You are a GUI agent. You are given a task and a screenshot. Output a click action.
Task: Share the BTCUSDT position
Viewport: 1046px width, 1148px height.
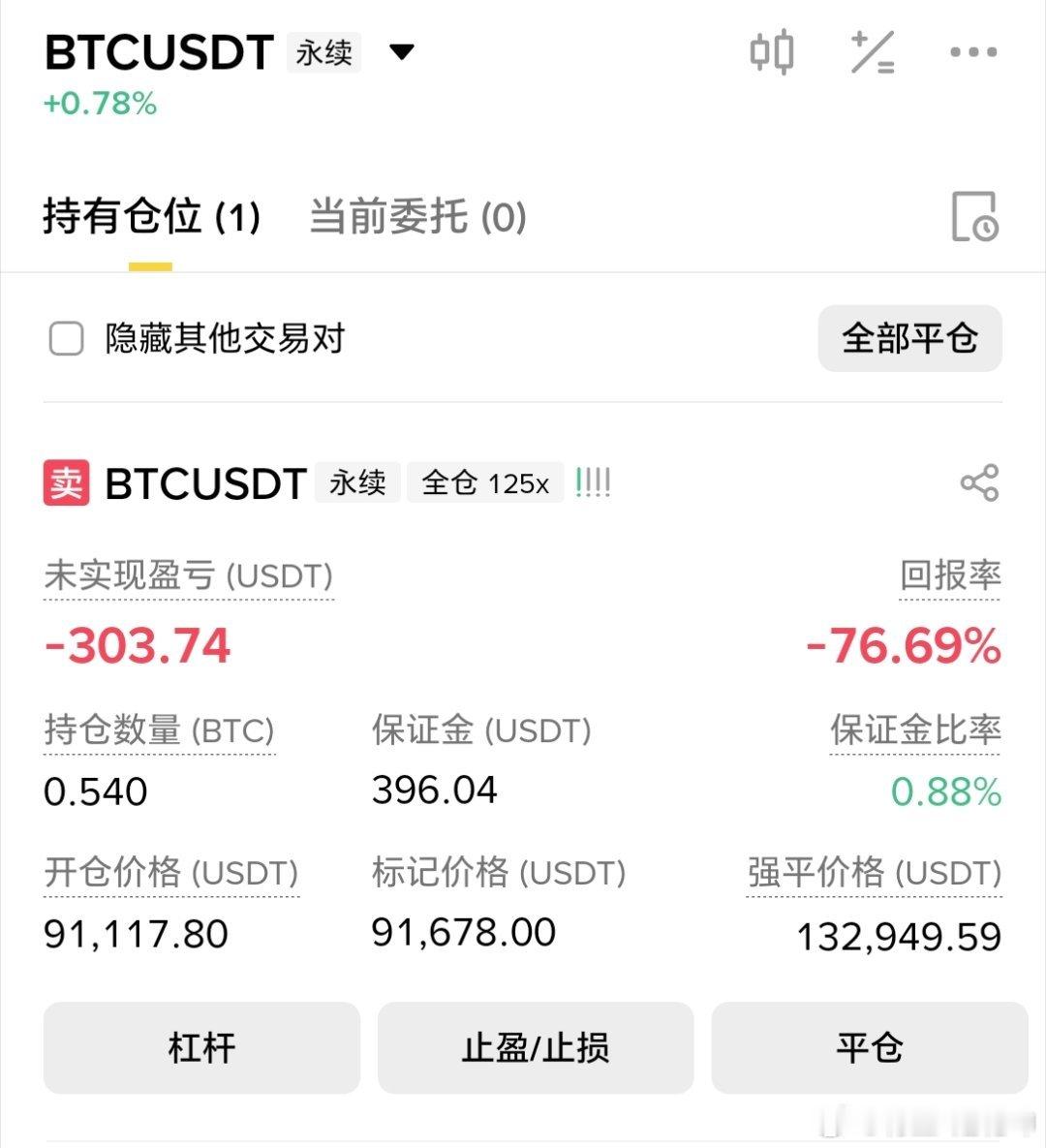coord(981,483)
